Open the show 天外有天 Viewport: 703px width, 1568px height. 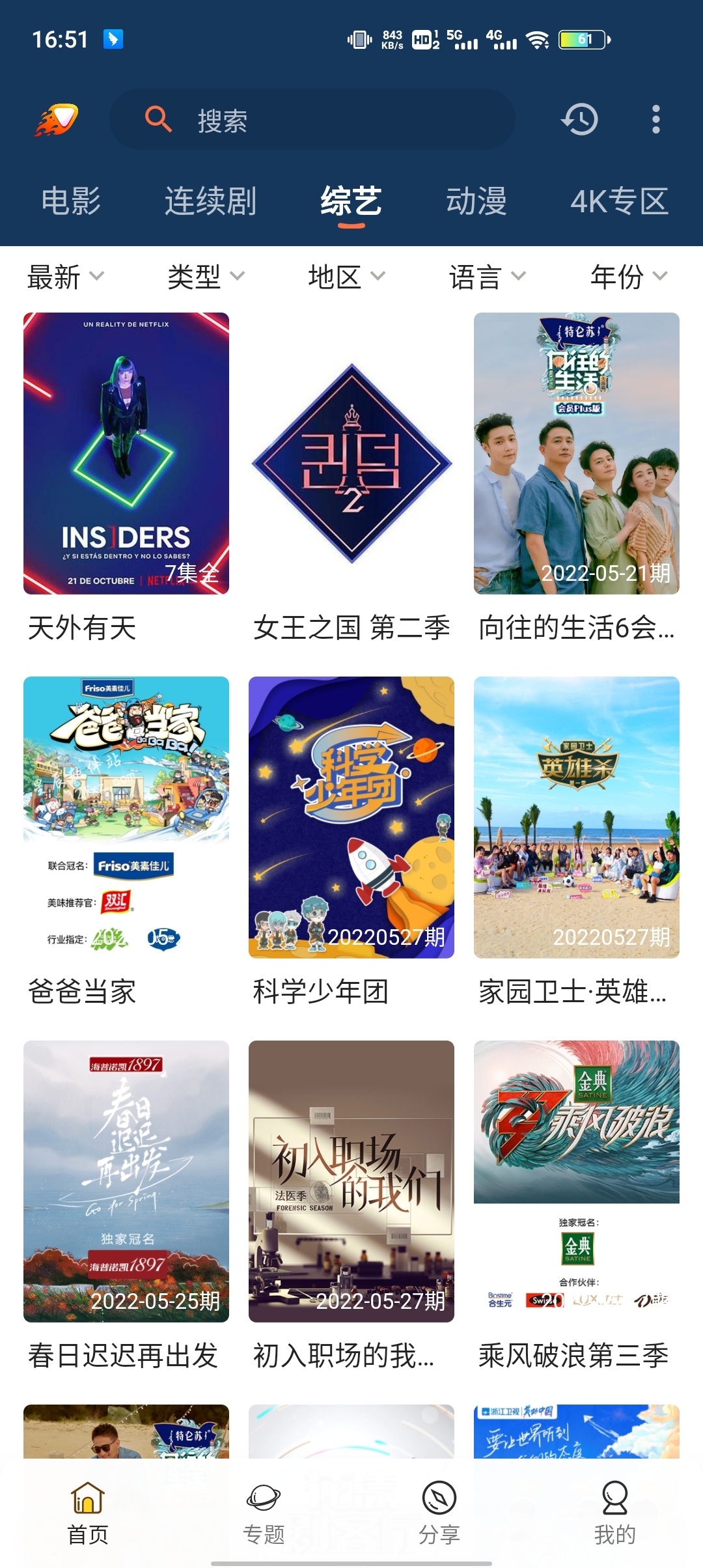126,454
